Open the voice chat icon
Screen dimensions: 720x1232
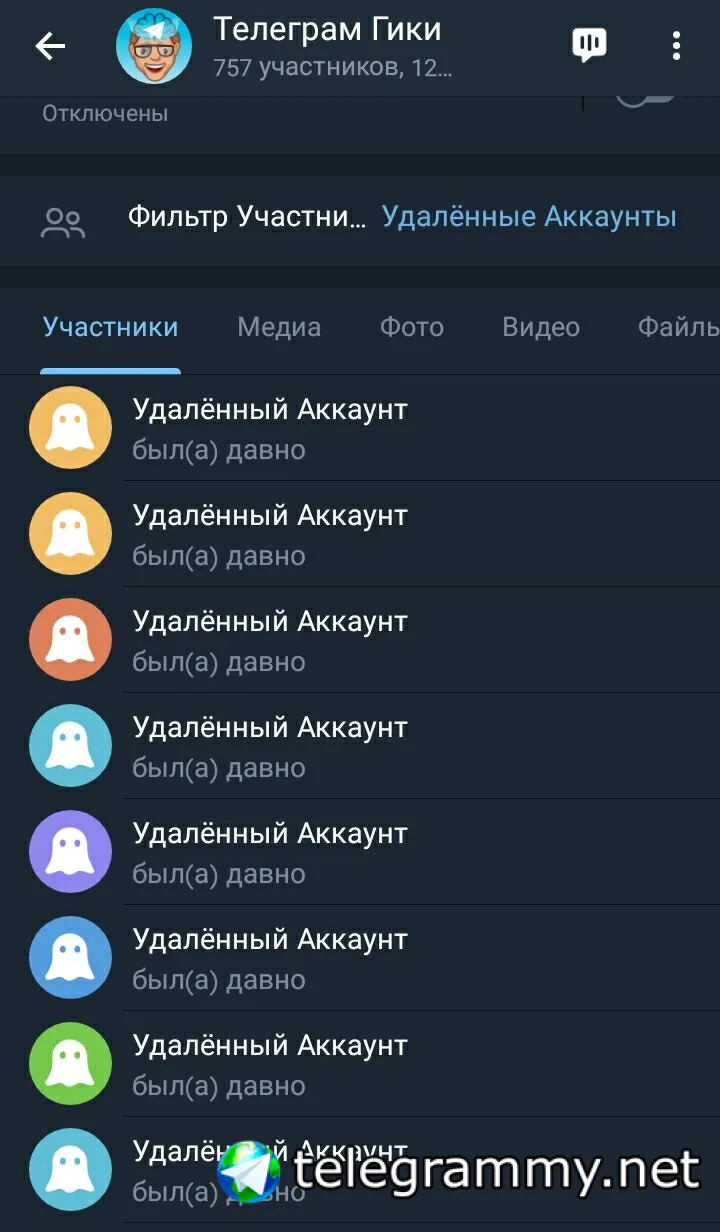pos(589,45)
